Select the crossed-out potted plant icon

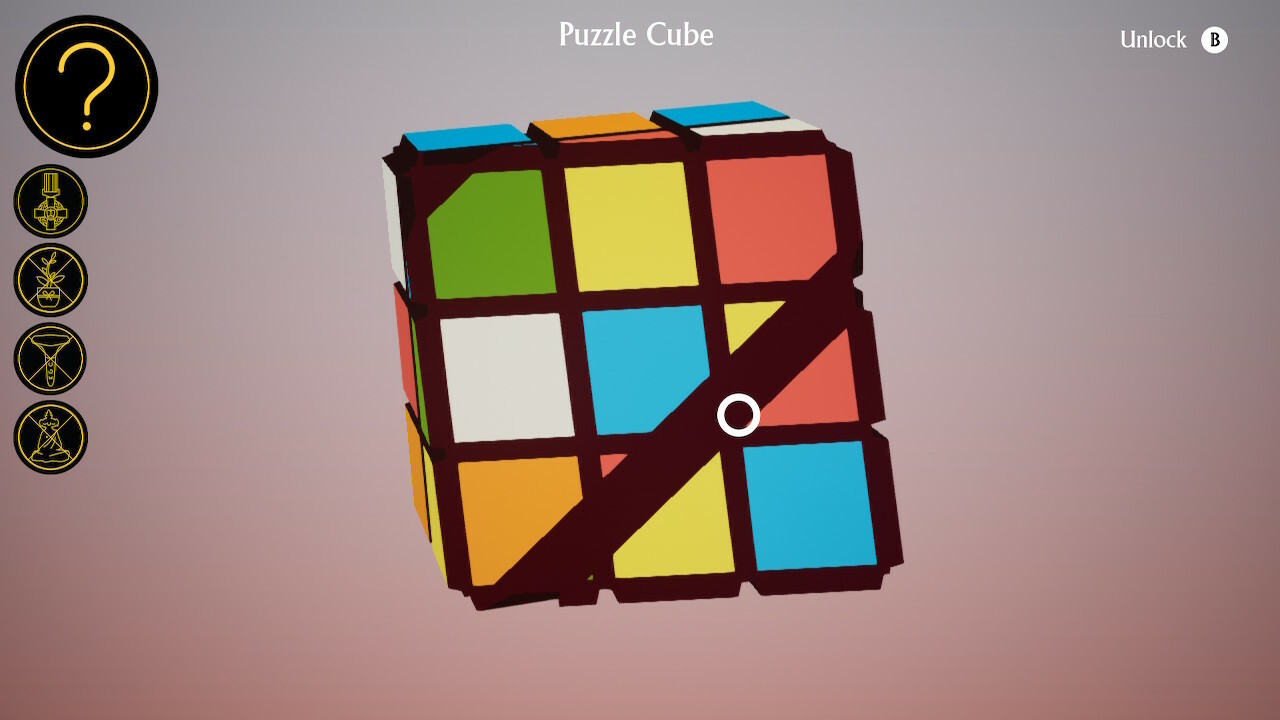pyautogui.click(x=51, y=280)
